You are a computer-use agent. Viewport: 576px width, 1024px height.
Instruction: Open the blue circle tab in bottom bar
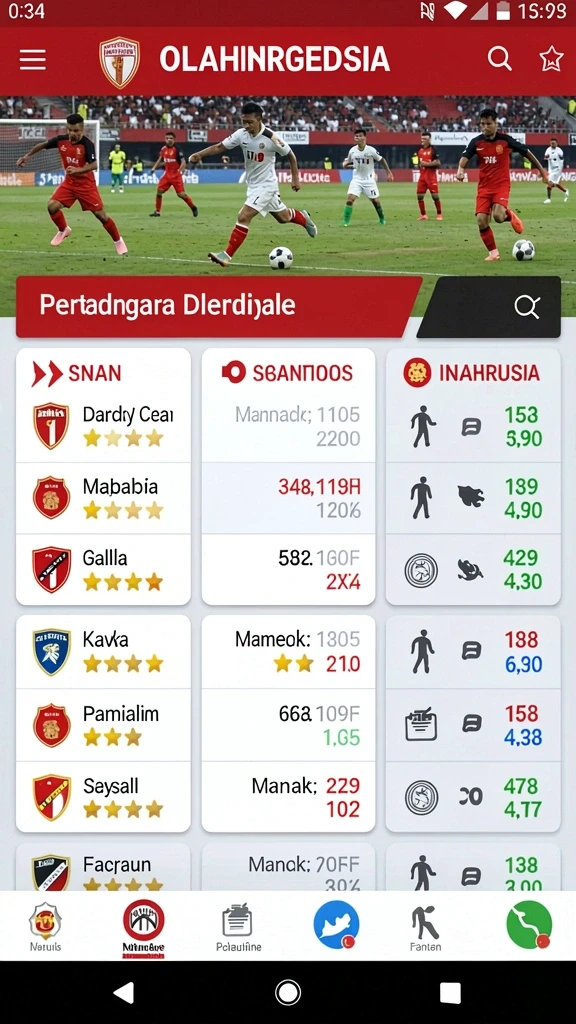tap(336, 924)
